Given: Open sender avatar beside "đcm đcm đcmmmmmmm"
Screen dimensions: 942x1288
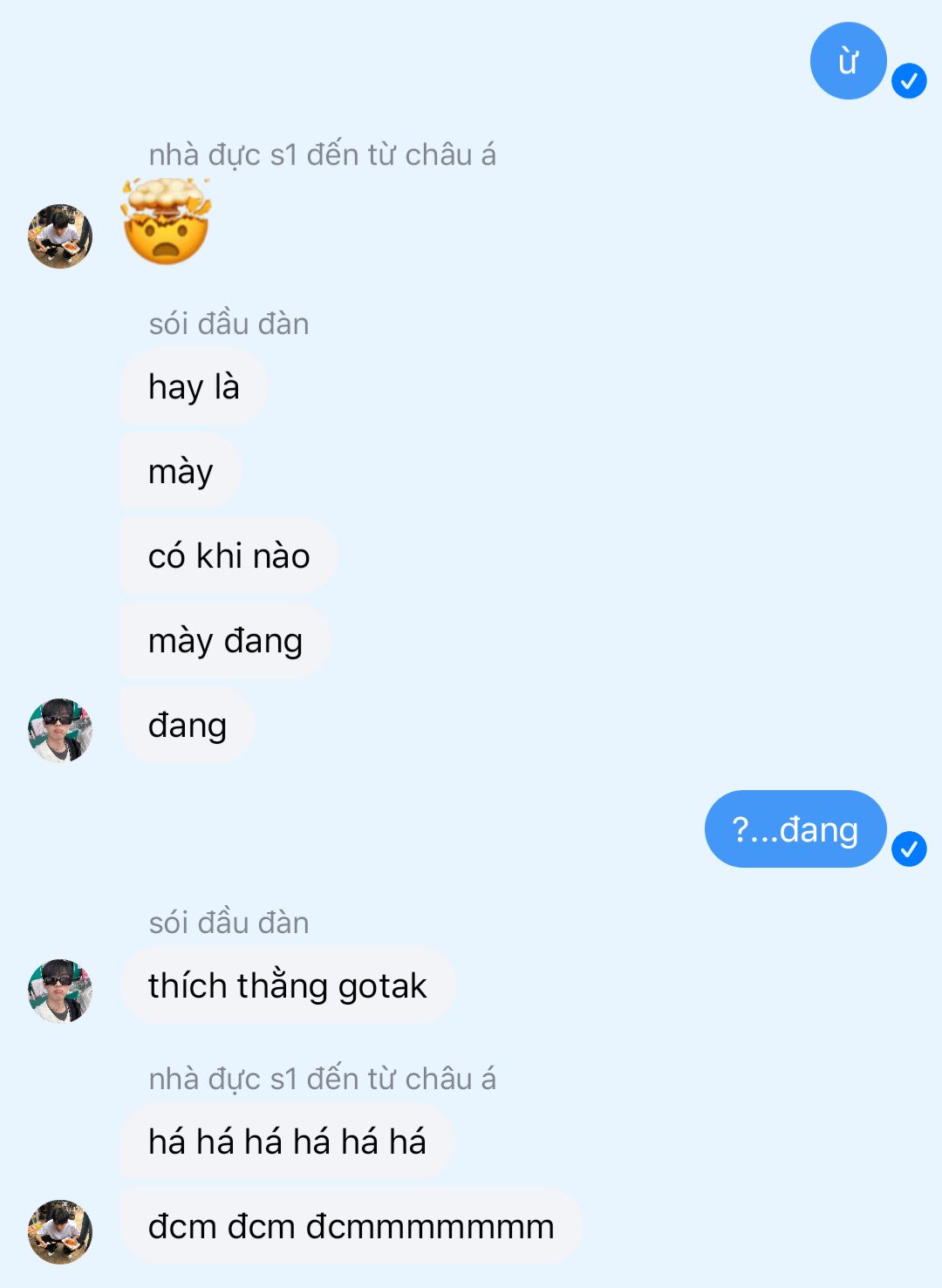Looking at the screenshot, I should pyautogui.click(x=60, y=1231).
